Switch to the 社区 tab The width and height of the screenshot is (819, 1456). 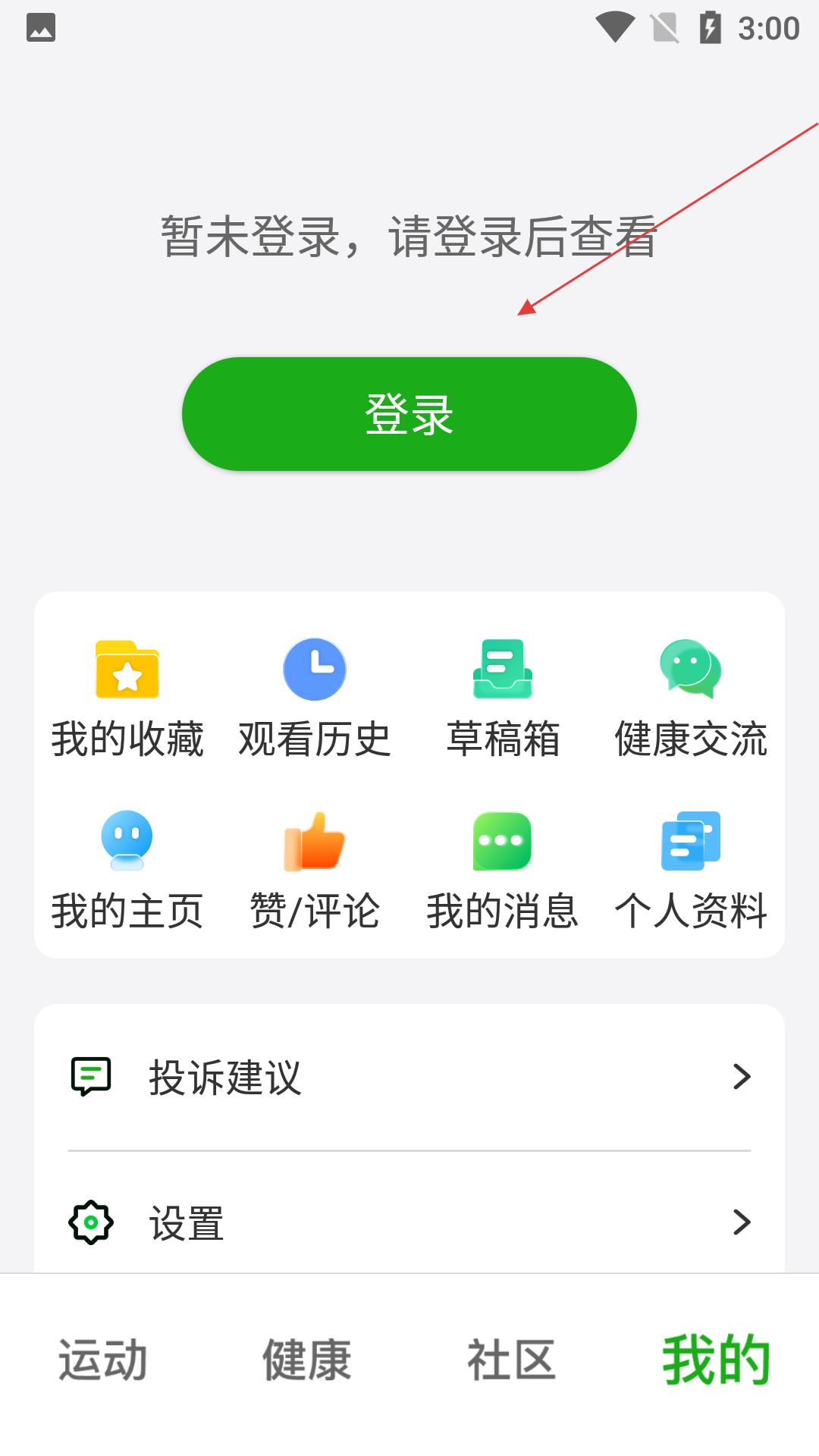tap(512, 1360)
